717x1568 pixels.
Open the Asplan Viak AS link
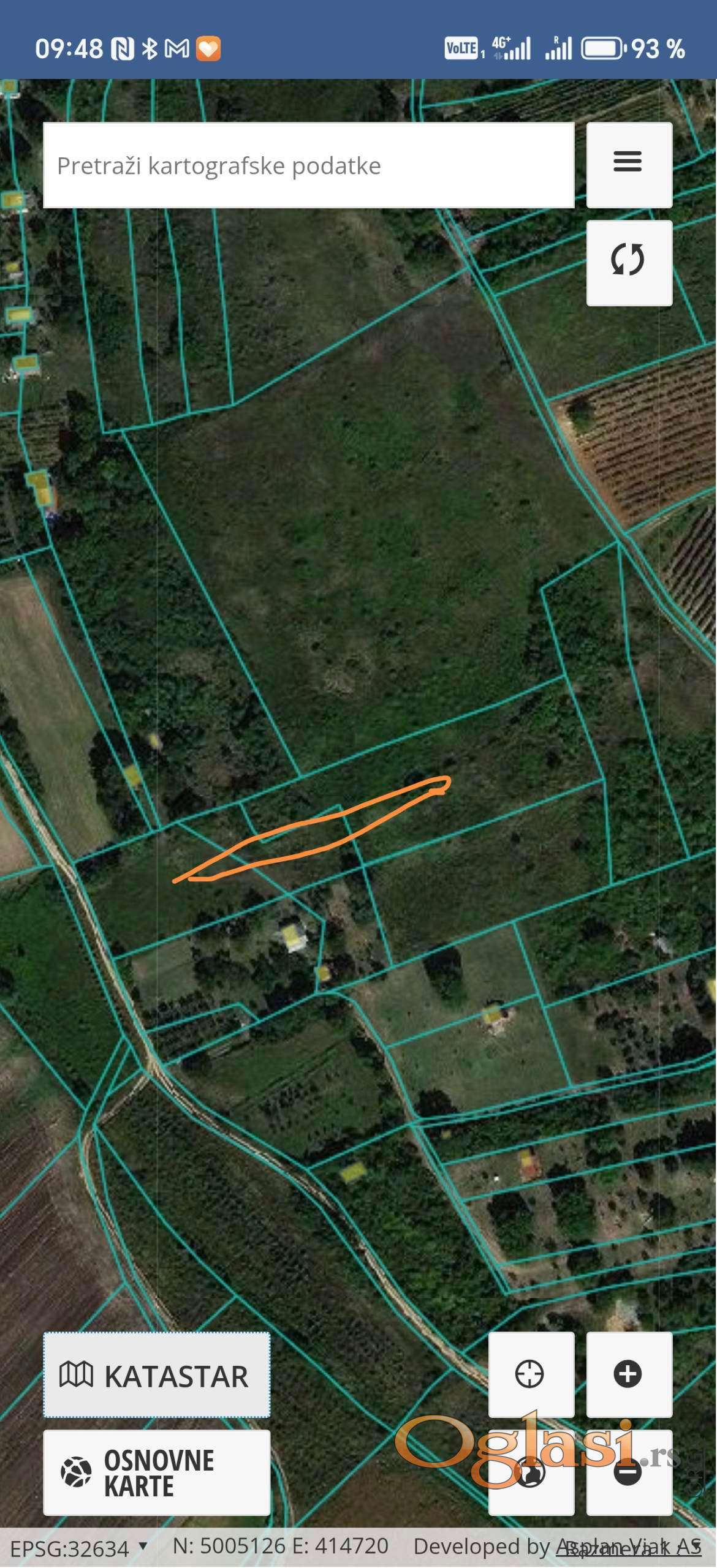628,1547
